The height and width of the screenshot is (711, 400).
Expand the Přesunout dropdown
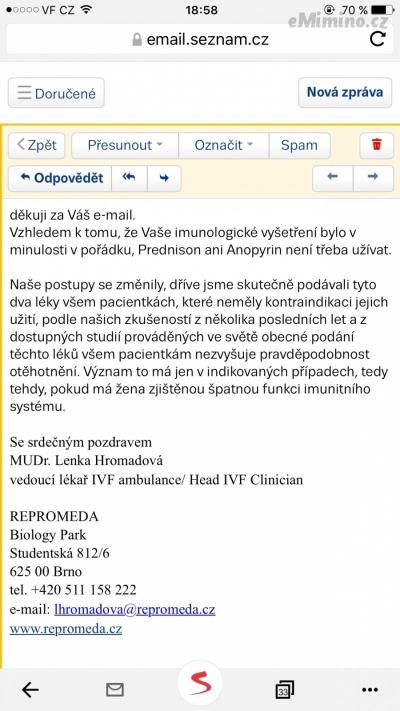[125, 146]
